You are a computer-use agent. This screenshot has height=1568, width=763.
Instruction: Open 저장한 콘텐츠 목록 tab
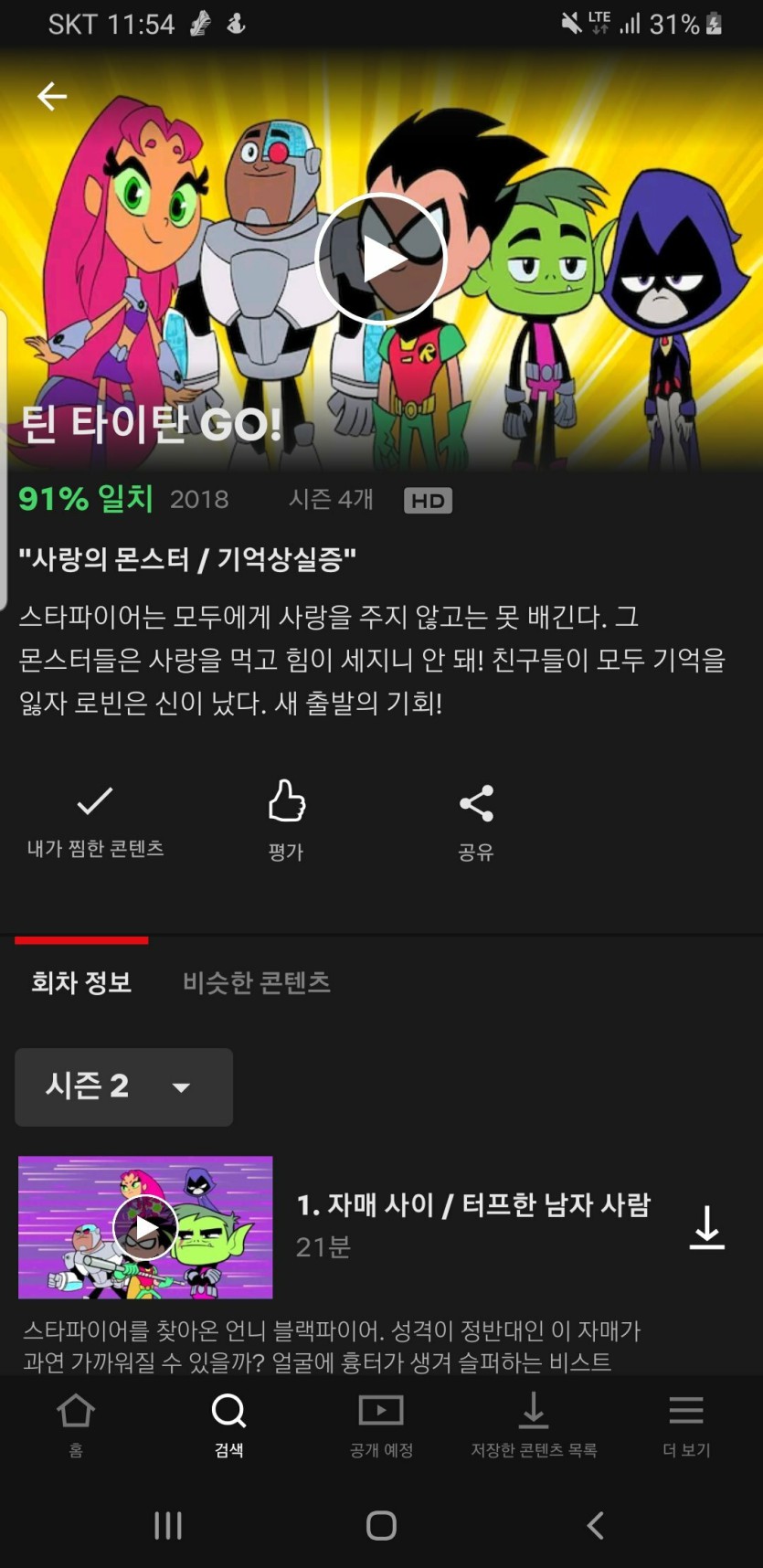click(x=534, y=1424)
